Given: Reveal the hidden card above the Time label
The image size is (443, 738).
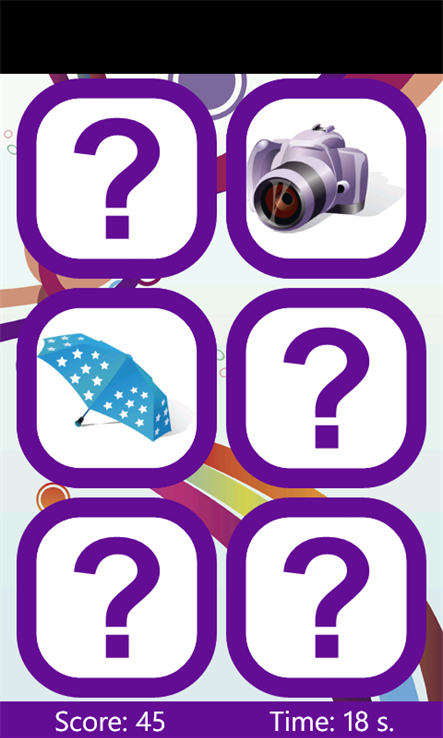Looking at the screenshot, I should point(326,597).
